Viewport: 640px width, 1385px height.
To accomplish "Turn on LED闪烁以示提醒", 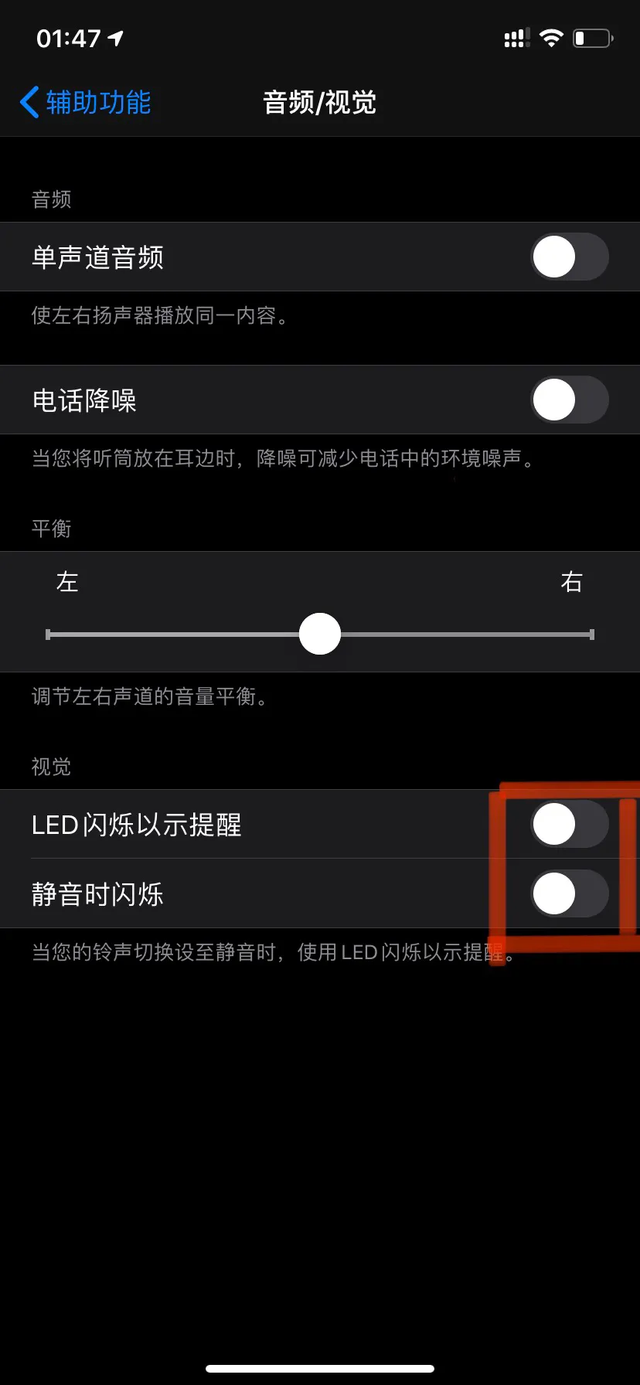I will [568, 824].
